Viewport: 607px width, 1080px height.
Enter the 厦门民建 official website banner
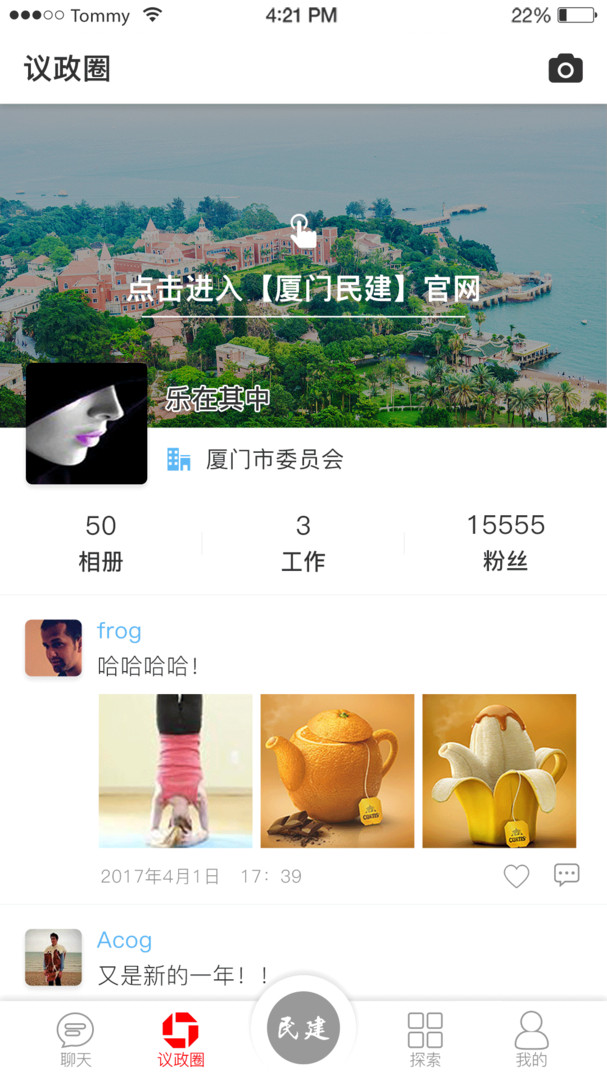(x=303, y=289)
